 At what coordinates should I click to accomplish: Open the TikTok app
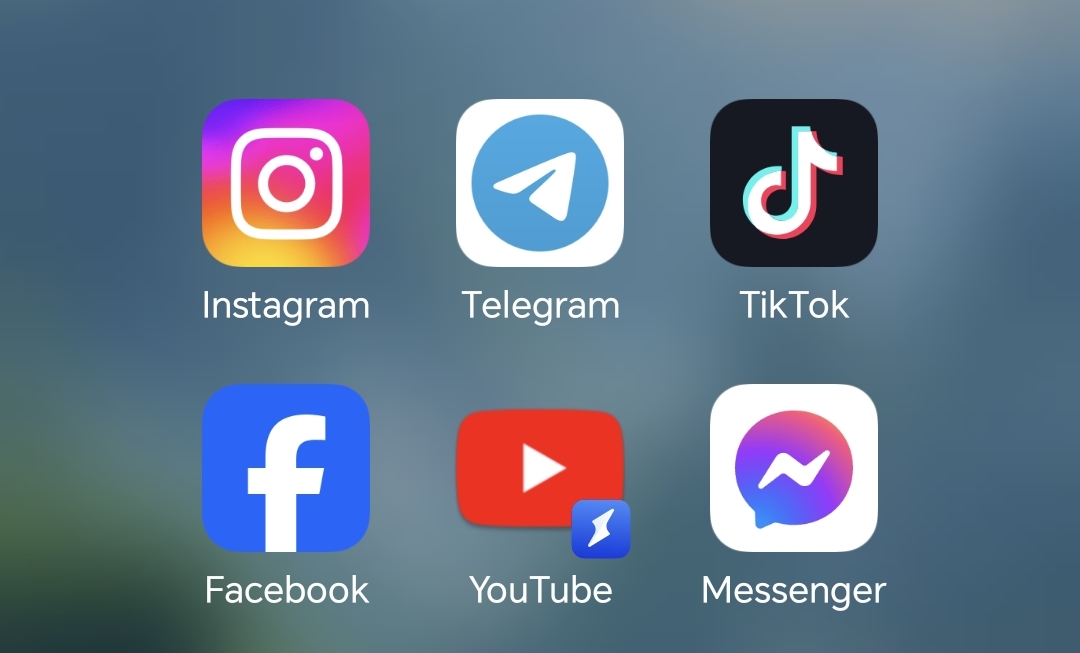pos(793,183)
